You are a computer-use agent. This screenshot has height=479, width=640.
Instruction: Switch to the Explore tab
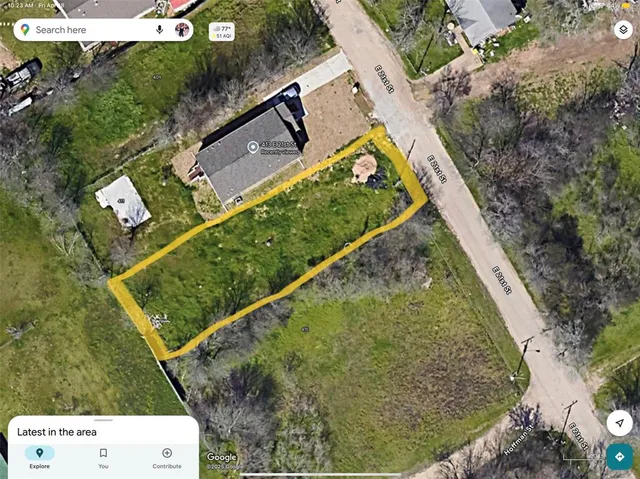[x=39, y=458]
